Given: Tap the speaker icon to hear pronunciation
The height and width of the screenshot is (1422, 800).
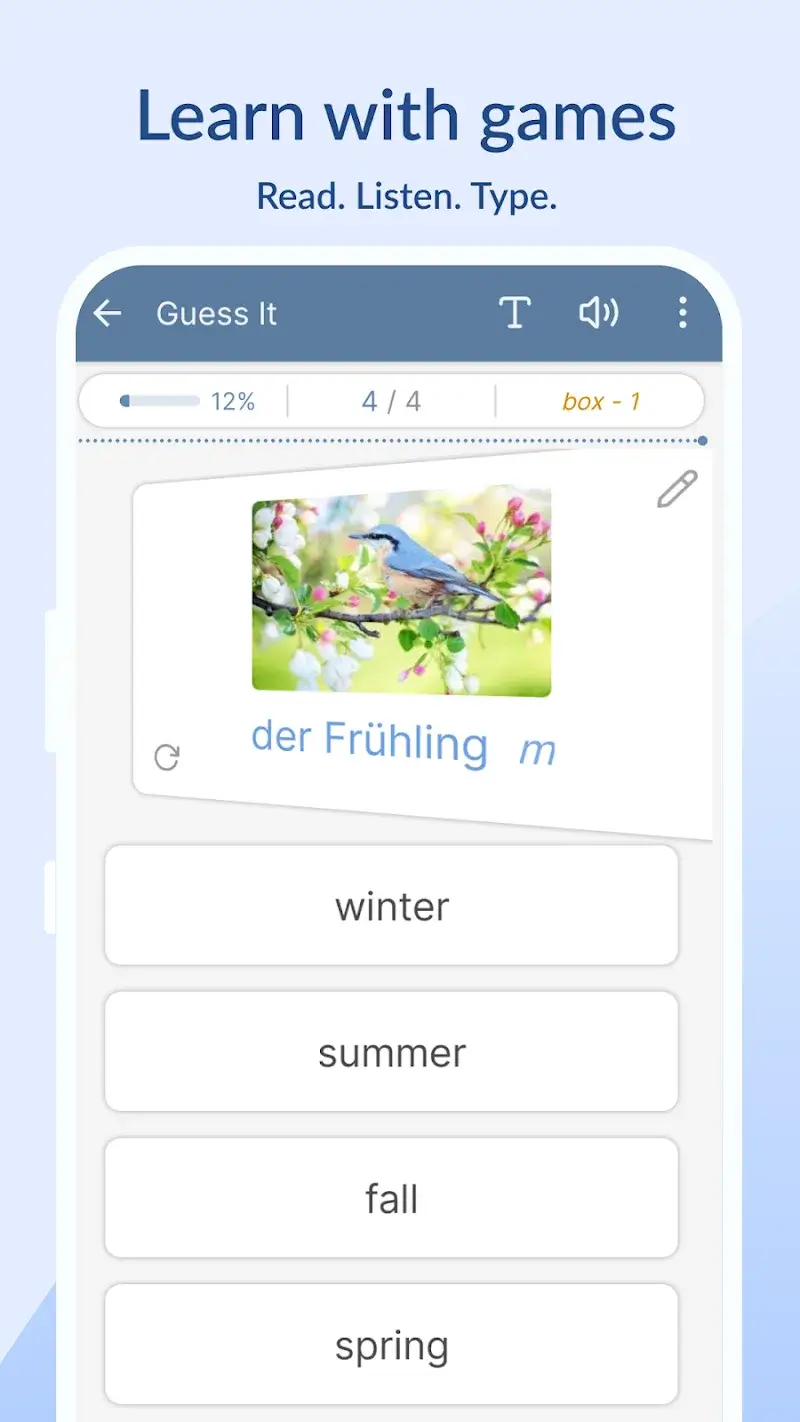Looking at the screenshot, I should point(598,313).
